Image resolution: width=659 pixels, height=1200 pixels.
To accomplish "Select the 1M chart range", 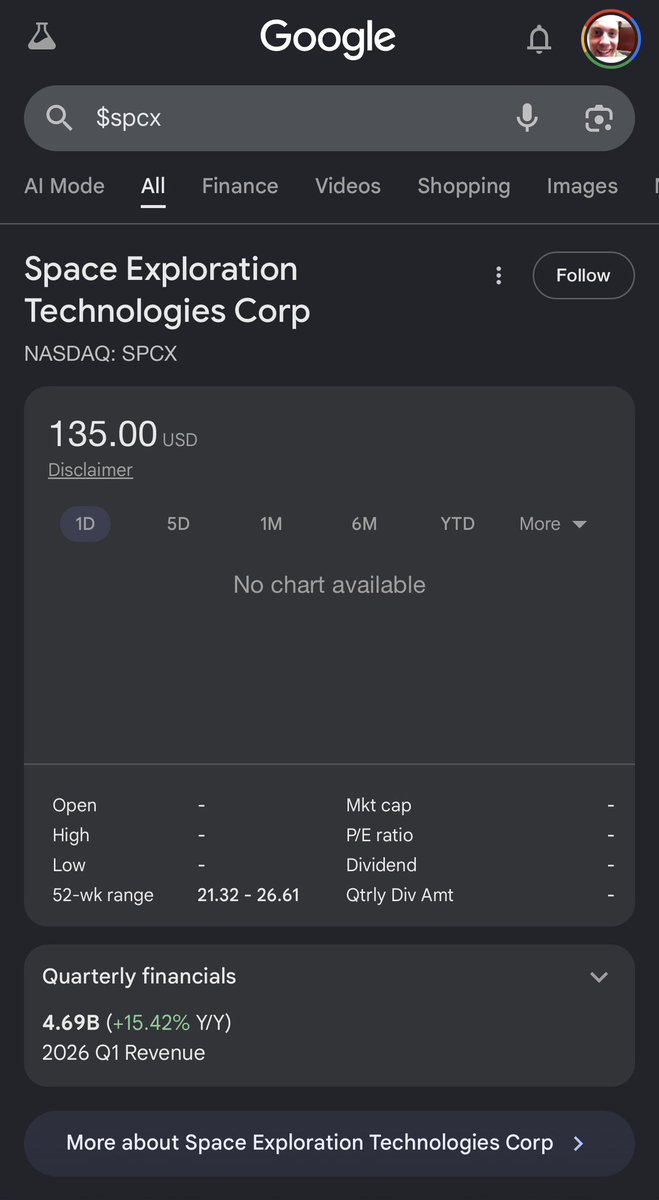I will pos(271,524).
